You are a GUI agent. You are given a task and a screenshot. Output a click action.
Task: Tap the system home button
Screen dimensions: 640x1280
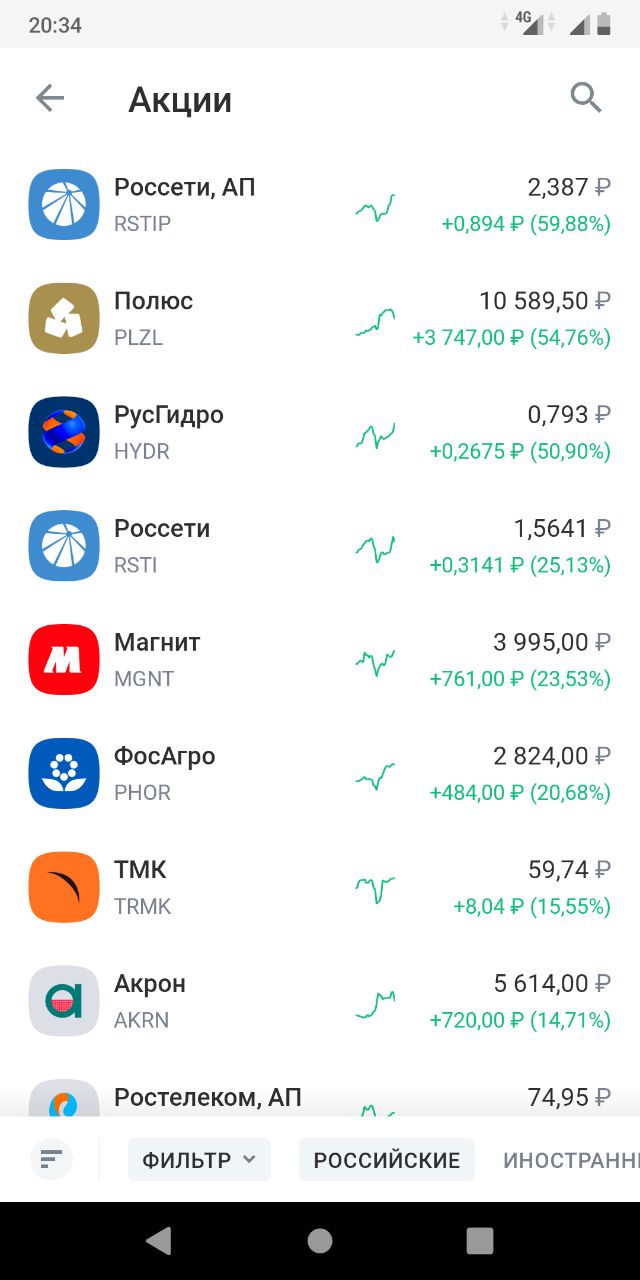(x=320, y=1241)
